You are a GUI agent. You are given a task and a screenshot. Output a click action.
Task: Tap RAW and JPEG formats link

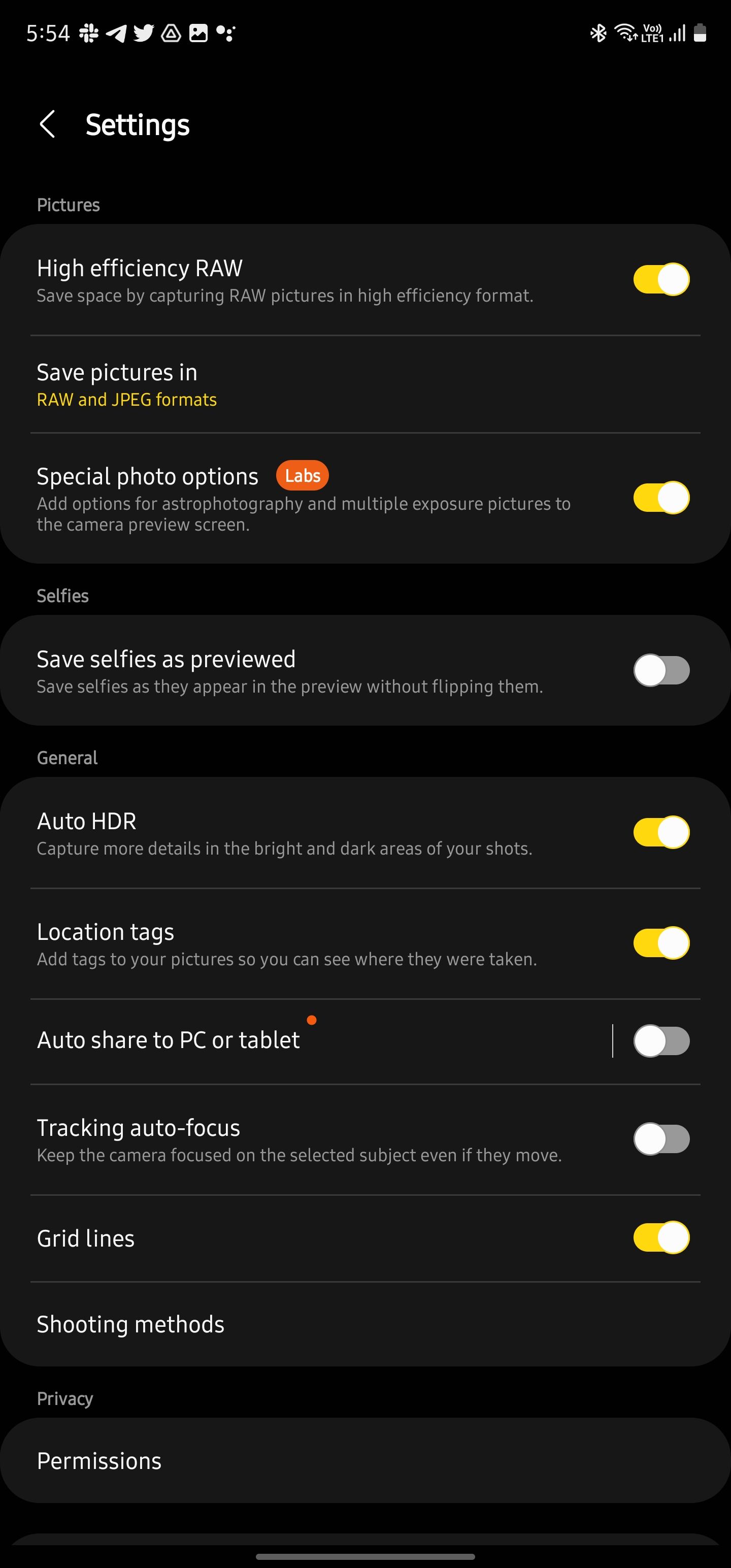tap(126, 399)
